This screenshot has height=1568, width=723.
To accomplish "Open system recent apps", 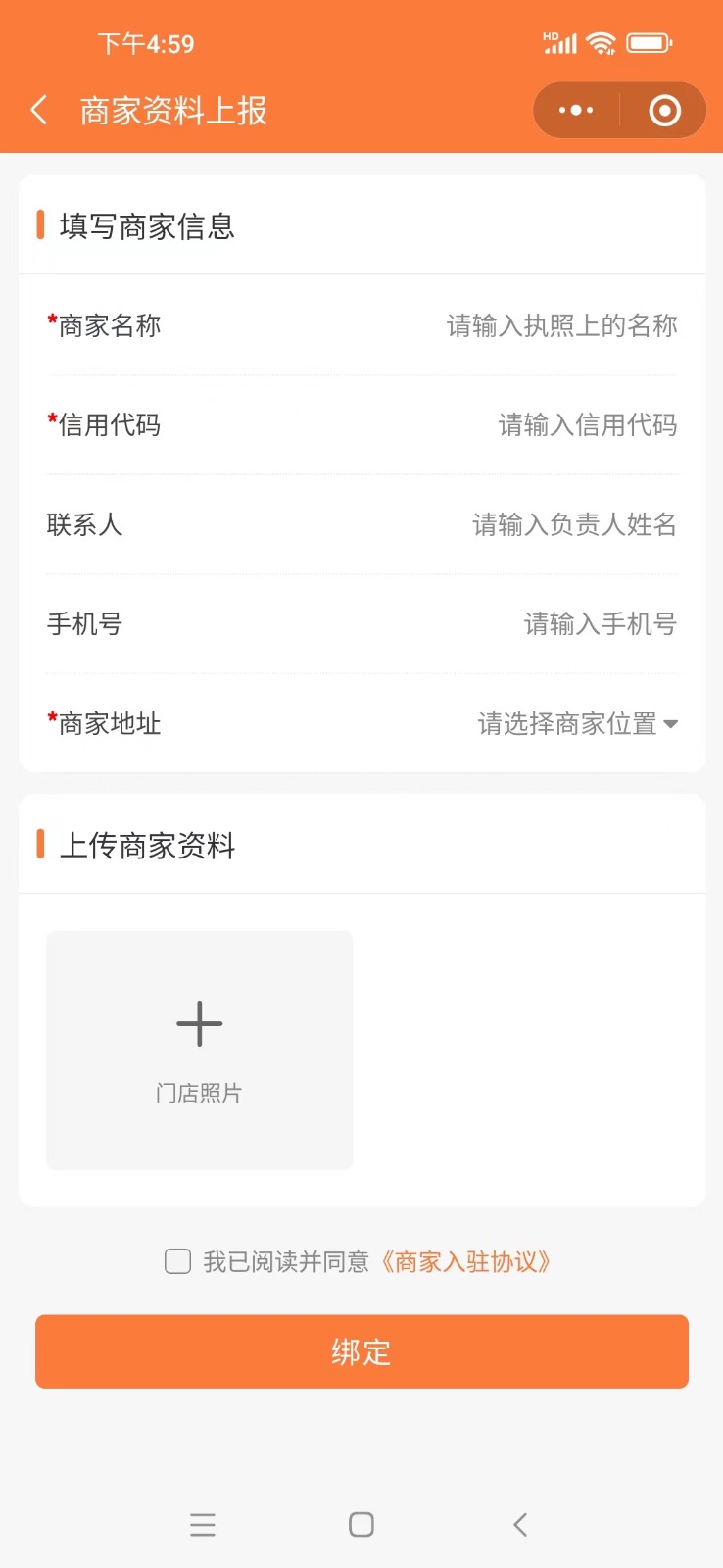I will (x=203, y=1525).
